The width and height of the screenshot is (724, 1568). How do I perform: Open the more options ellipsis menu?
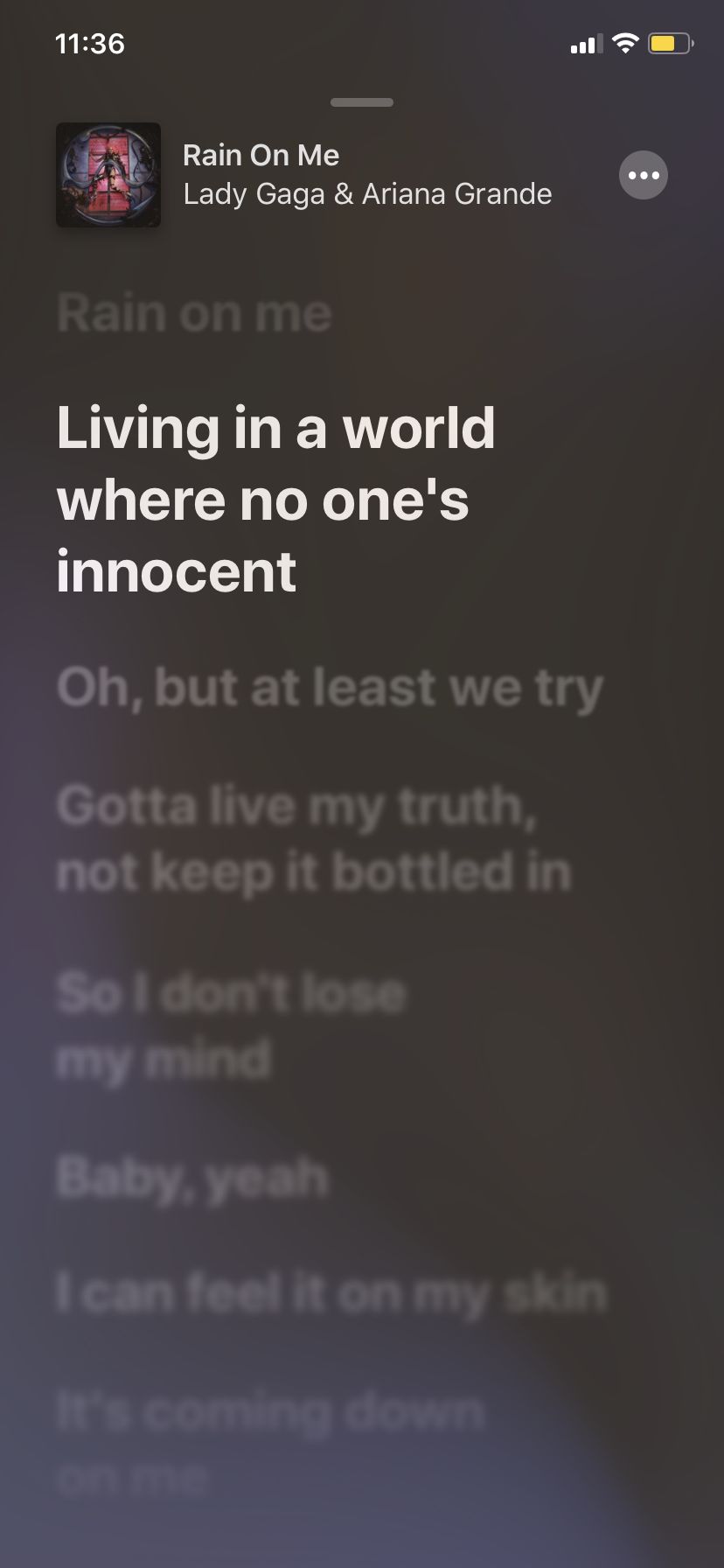tap(644, 175)
